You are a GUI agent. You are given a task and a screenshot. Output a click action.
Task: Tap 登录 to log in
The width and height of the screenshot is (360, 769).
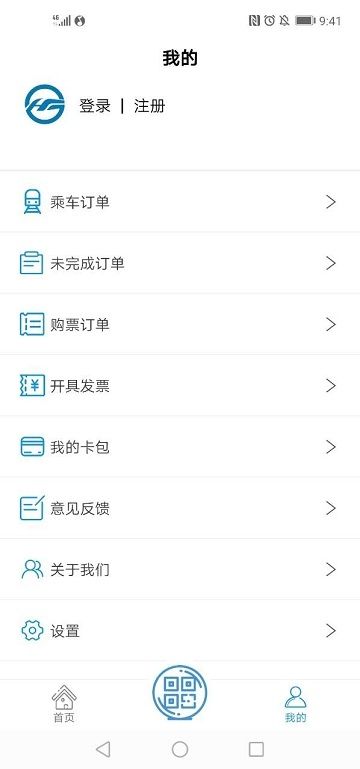pos(95,106)
